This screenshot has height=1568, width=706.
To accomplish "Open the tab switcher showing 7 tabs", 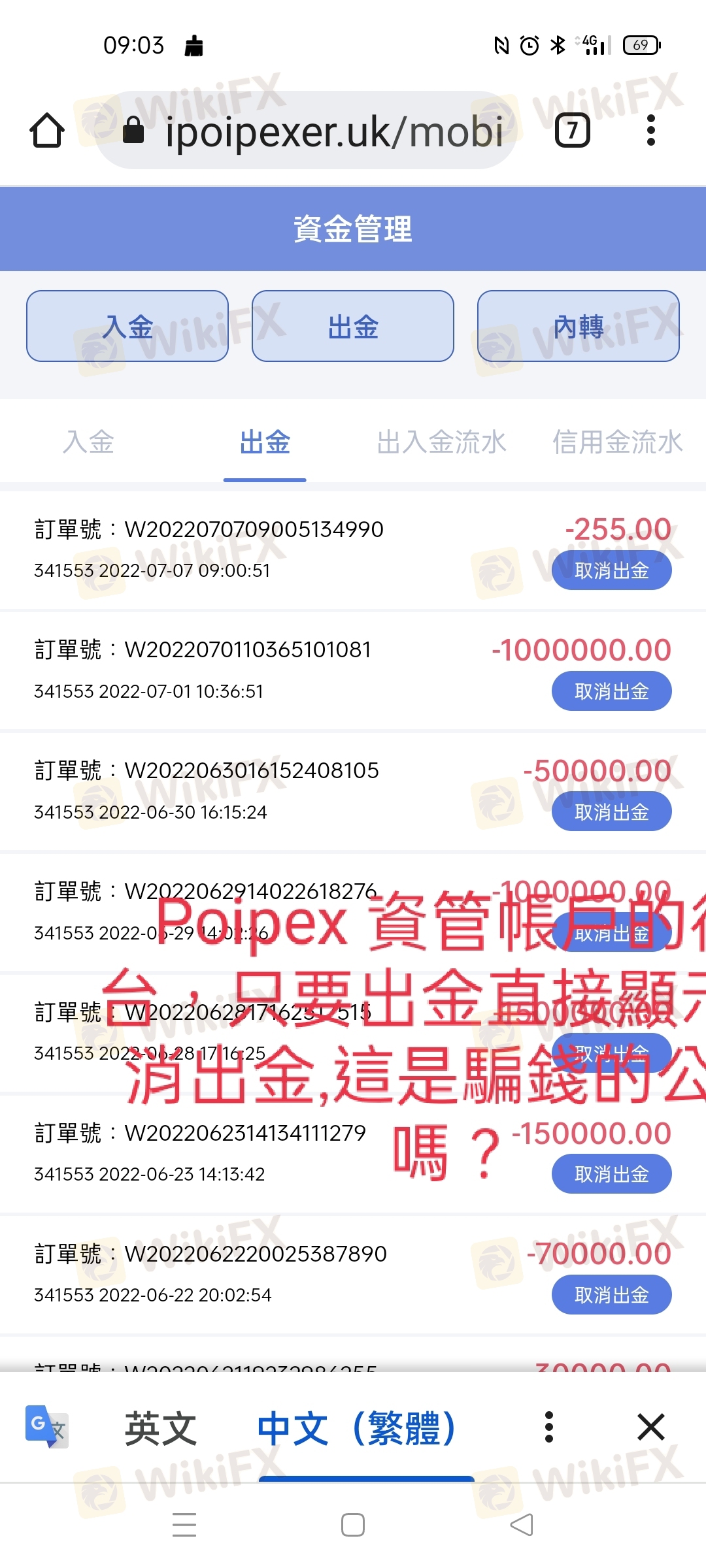I will [573, 130].
